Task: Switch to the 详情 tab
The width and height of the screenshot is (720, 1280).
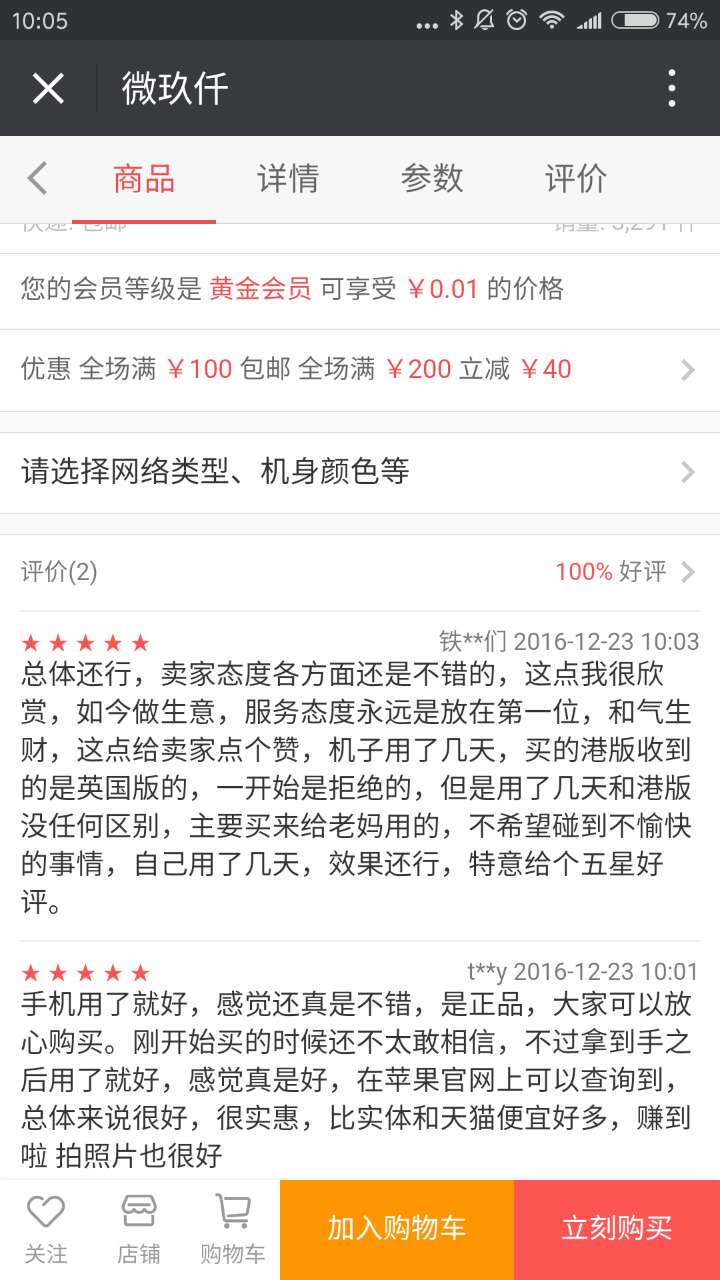Action: pos(288,179)
